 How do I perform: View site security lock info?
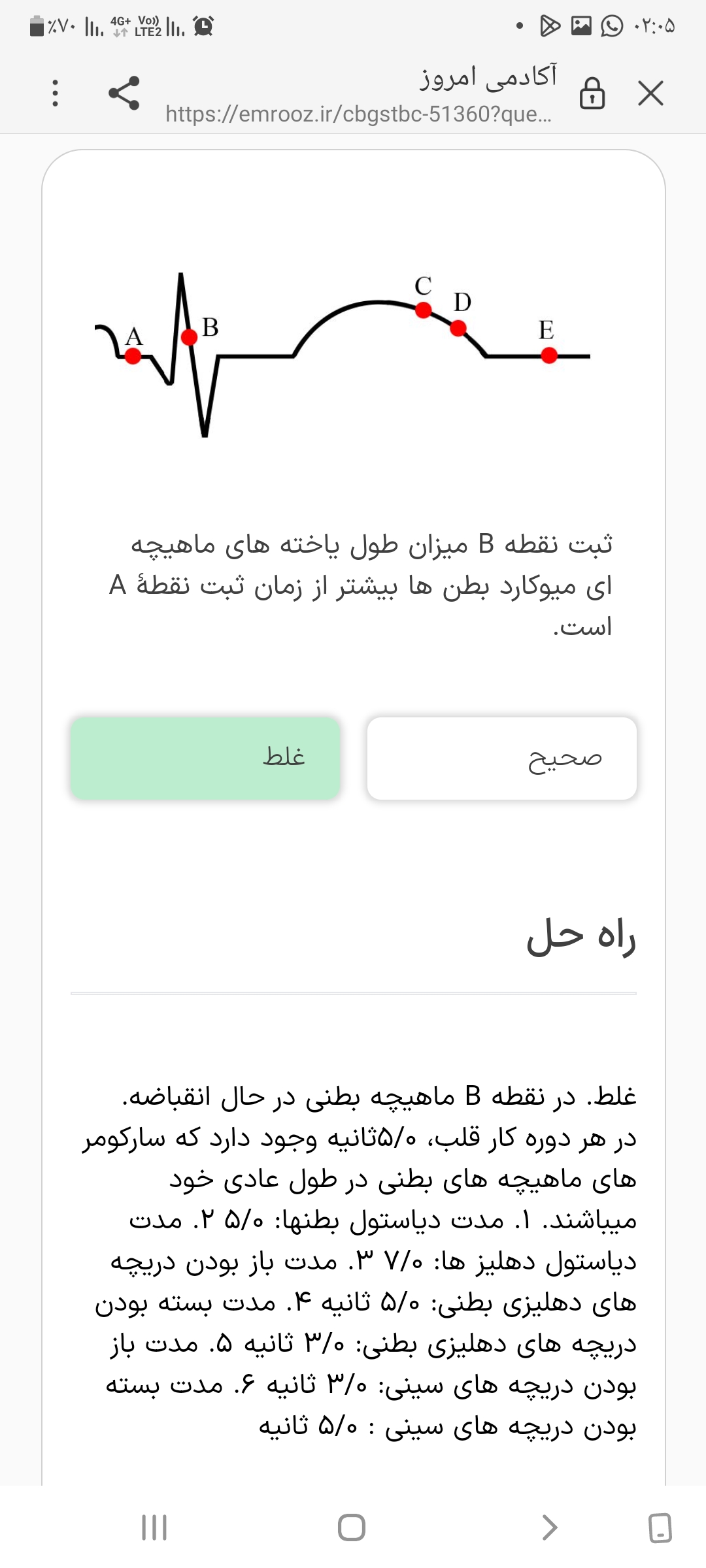tap(592, 93)
